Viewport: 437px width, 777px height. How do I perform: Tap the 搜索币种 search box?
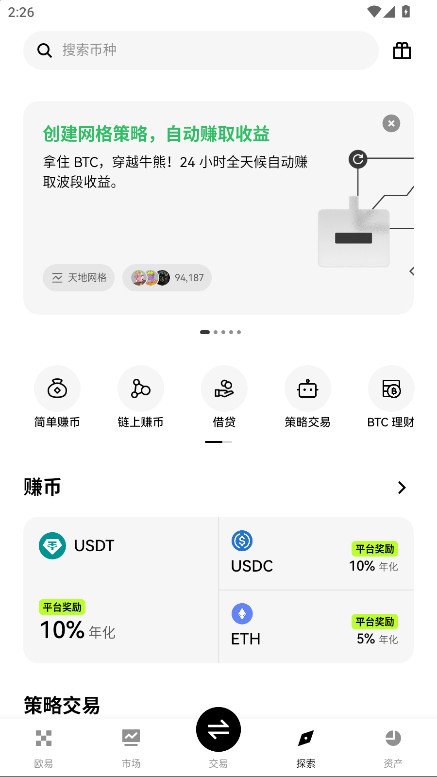[x=201, y=50]
